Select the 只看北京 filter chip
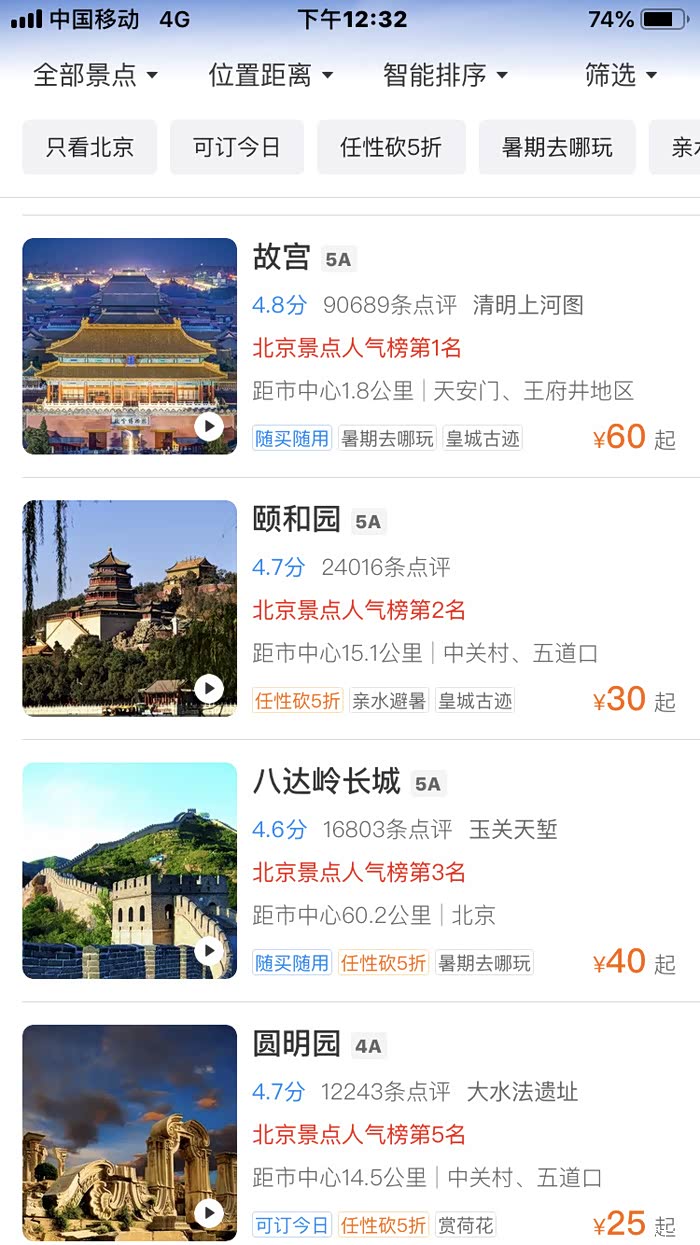The height and width of the screenshot is (1245, 700). point(90,148)
